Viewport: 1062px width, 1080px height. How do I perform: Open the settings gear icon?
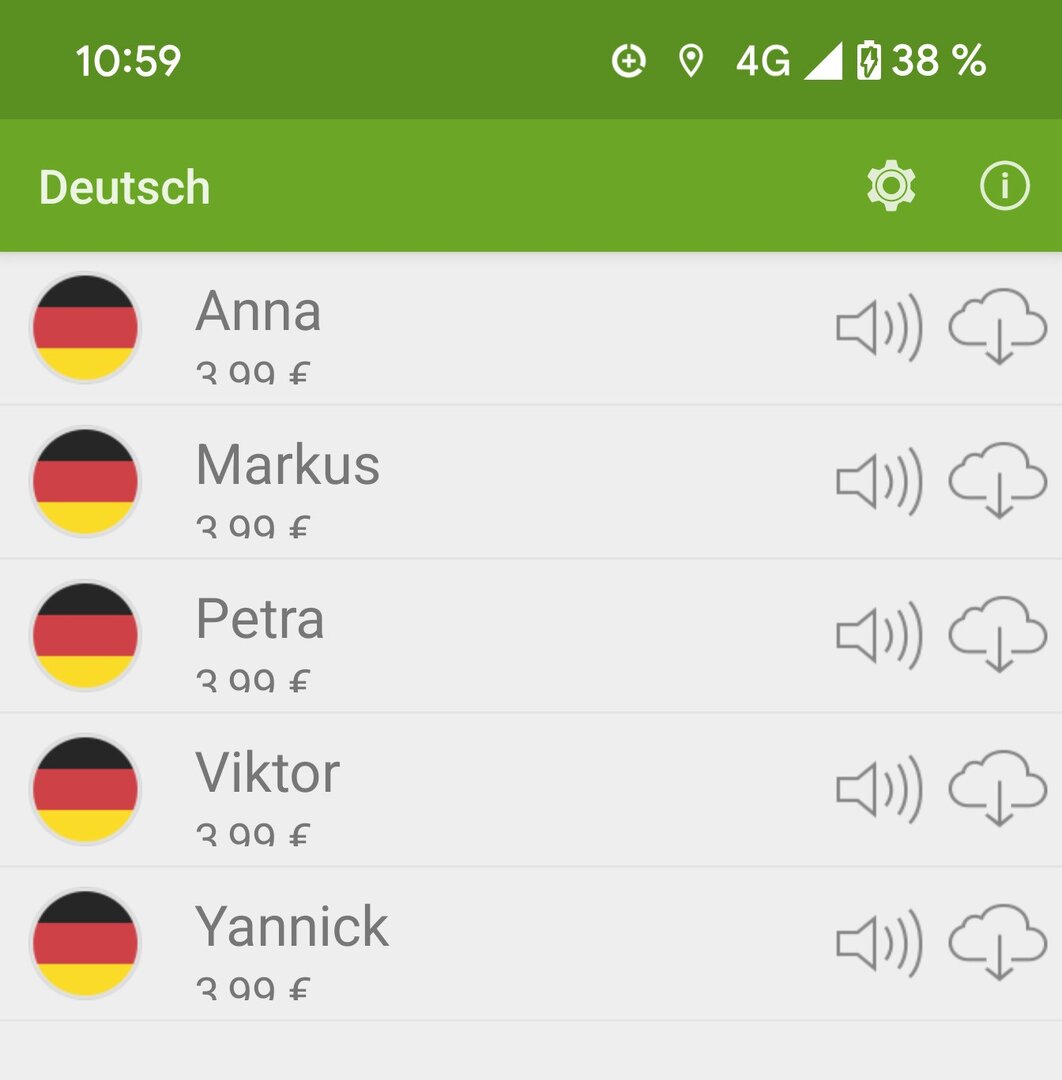(x=891, y=186)
